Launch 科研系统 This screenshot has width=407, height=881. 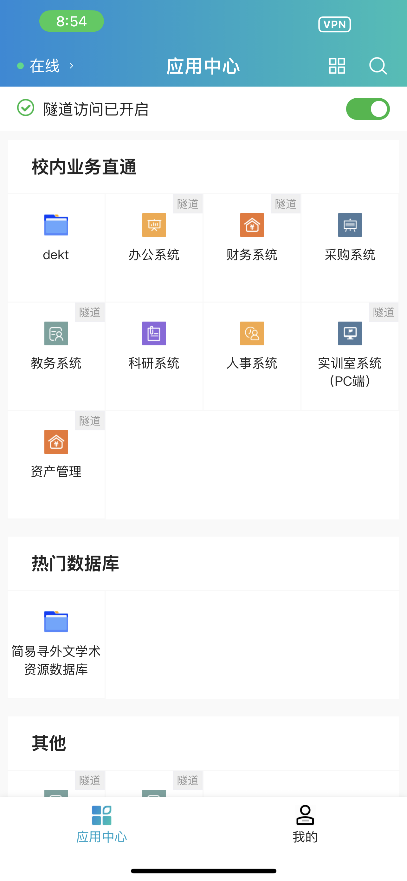coord(154,356)
